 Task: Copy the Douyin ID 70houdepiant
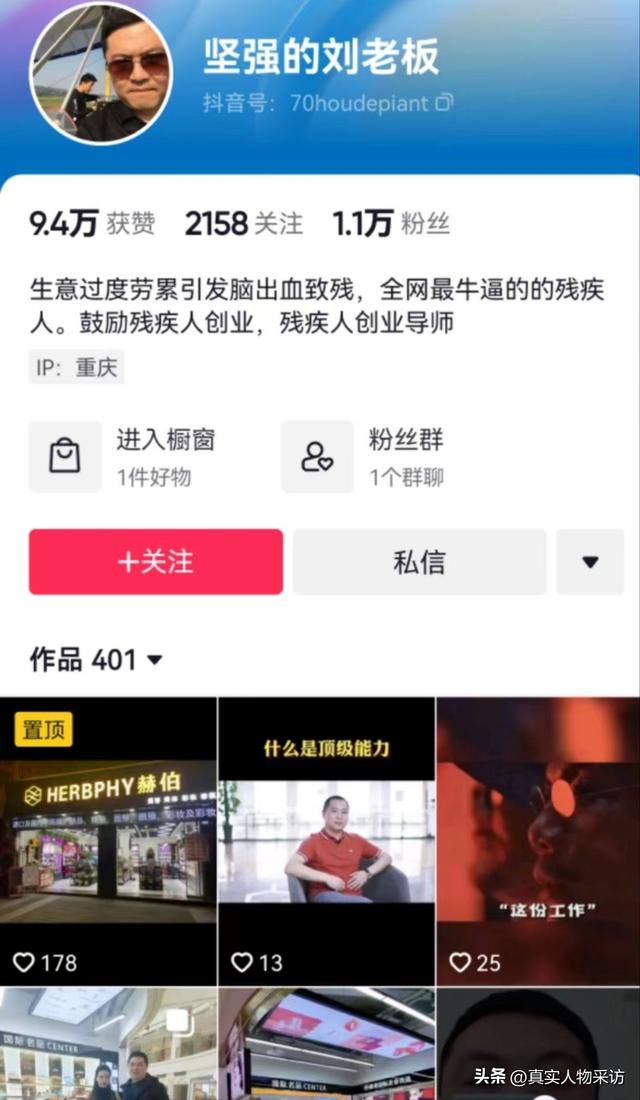pos(445,103)
